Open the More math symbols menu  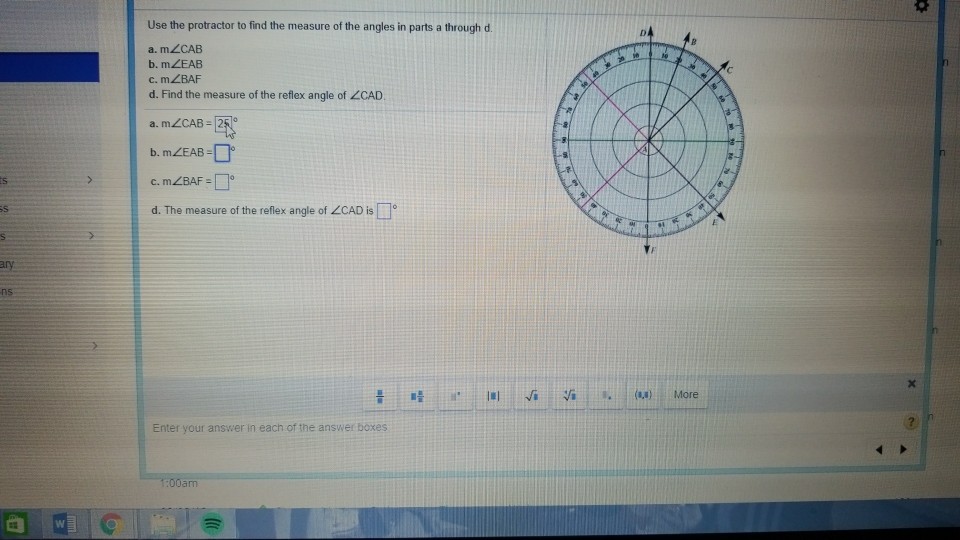pos(686,395)
